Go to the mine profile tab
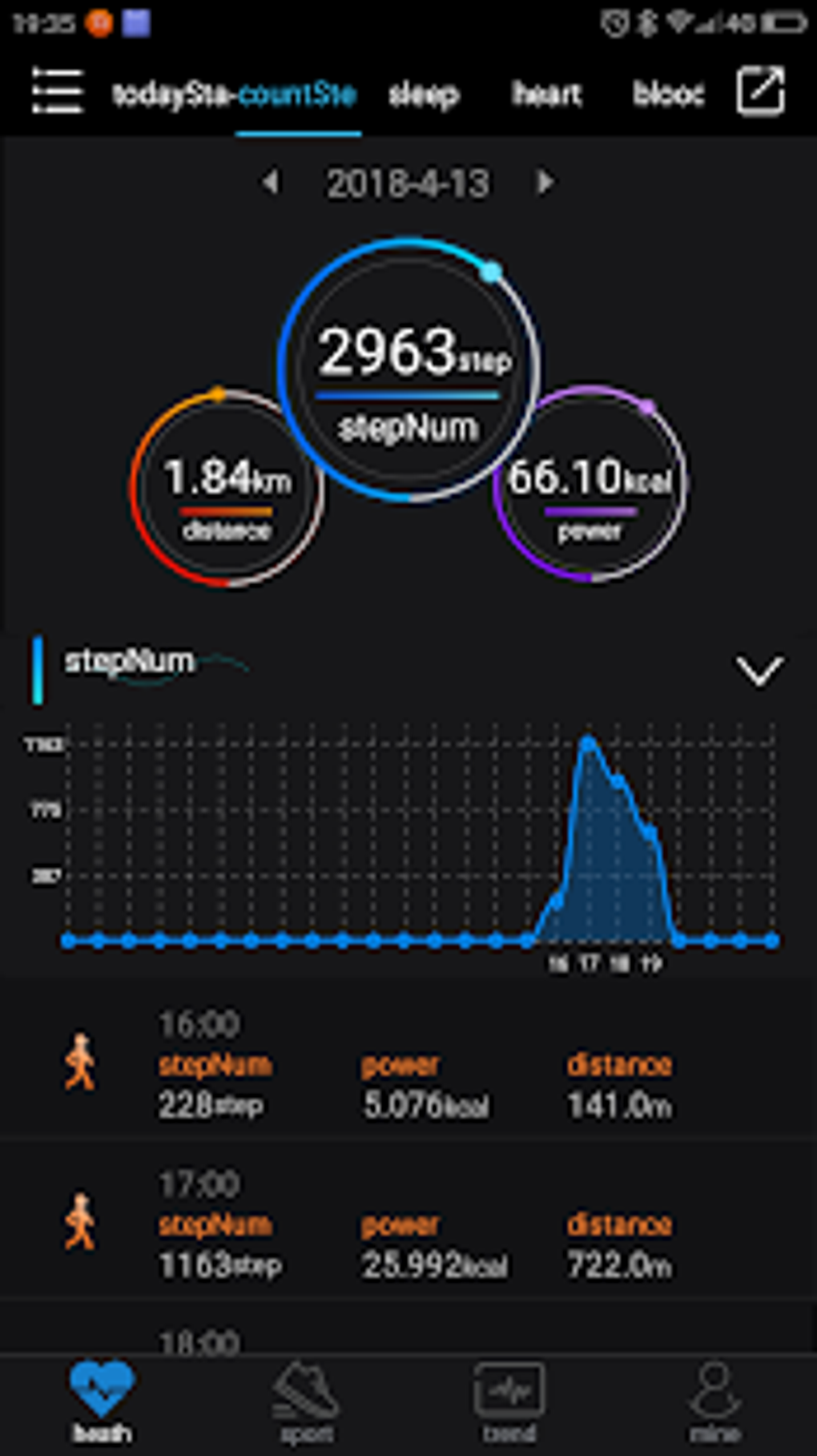817x1456 pixels. pos(714,1403)
